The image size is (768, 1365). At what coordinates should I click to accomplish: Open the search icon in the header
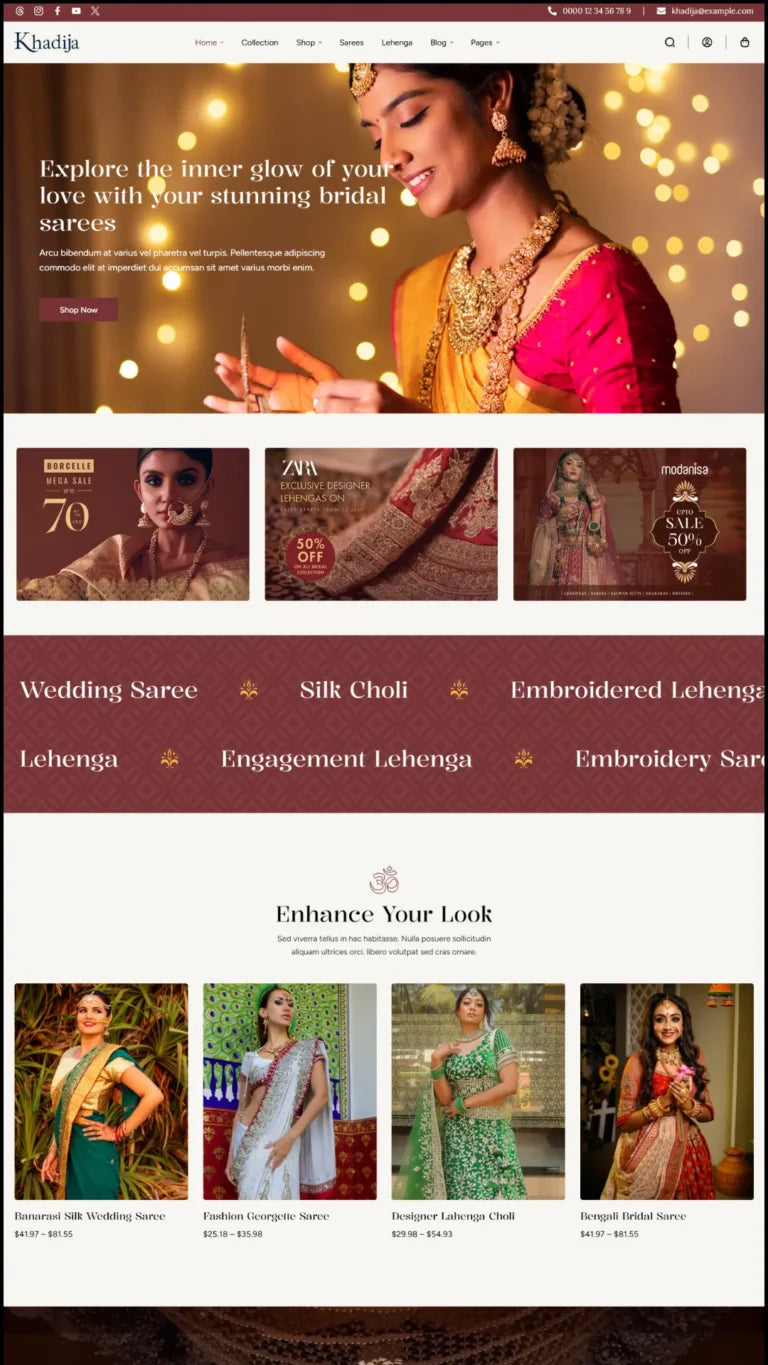[x=670, y=43]
